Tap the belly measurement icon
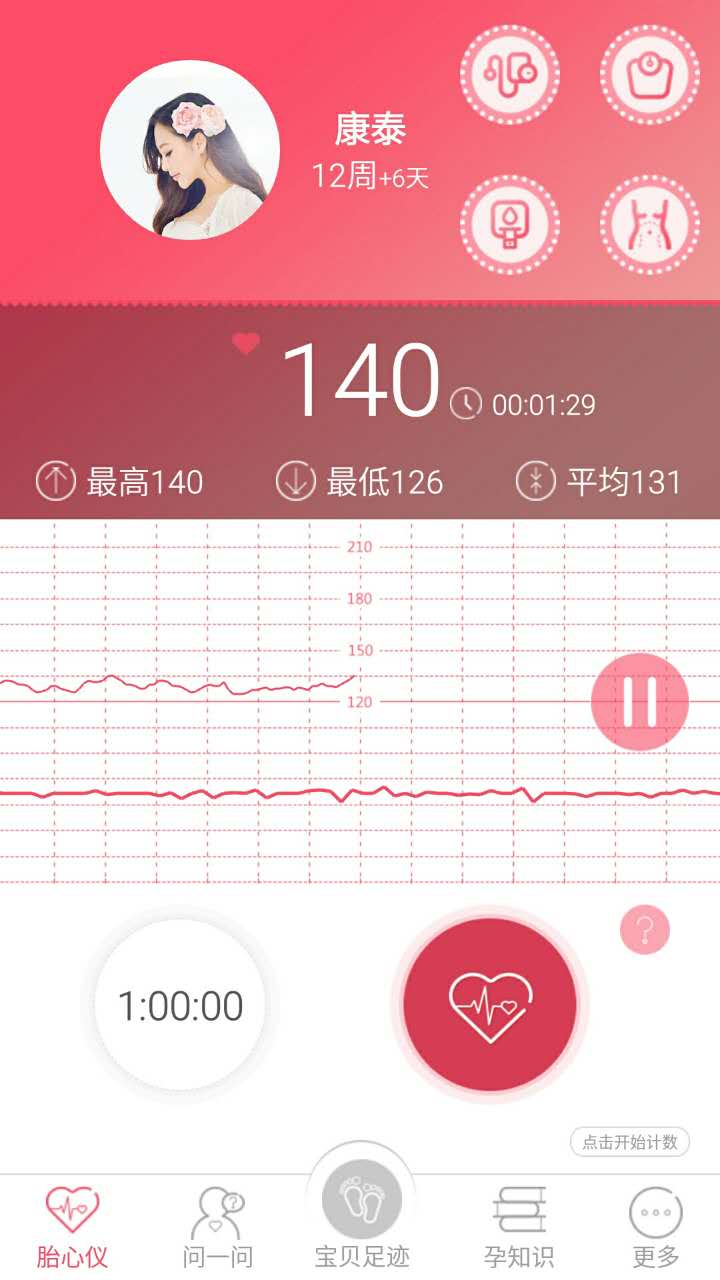Viewport: 720px width, 1280px height. coord(650,222)
